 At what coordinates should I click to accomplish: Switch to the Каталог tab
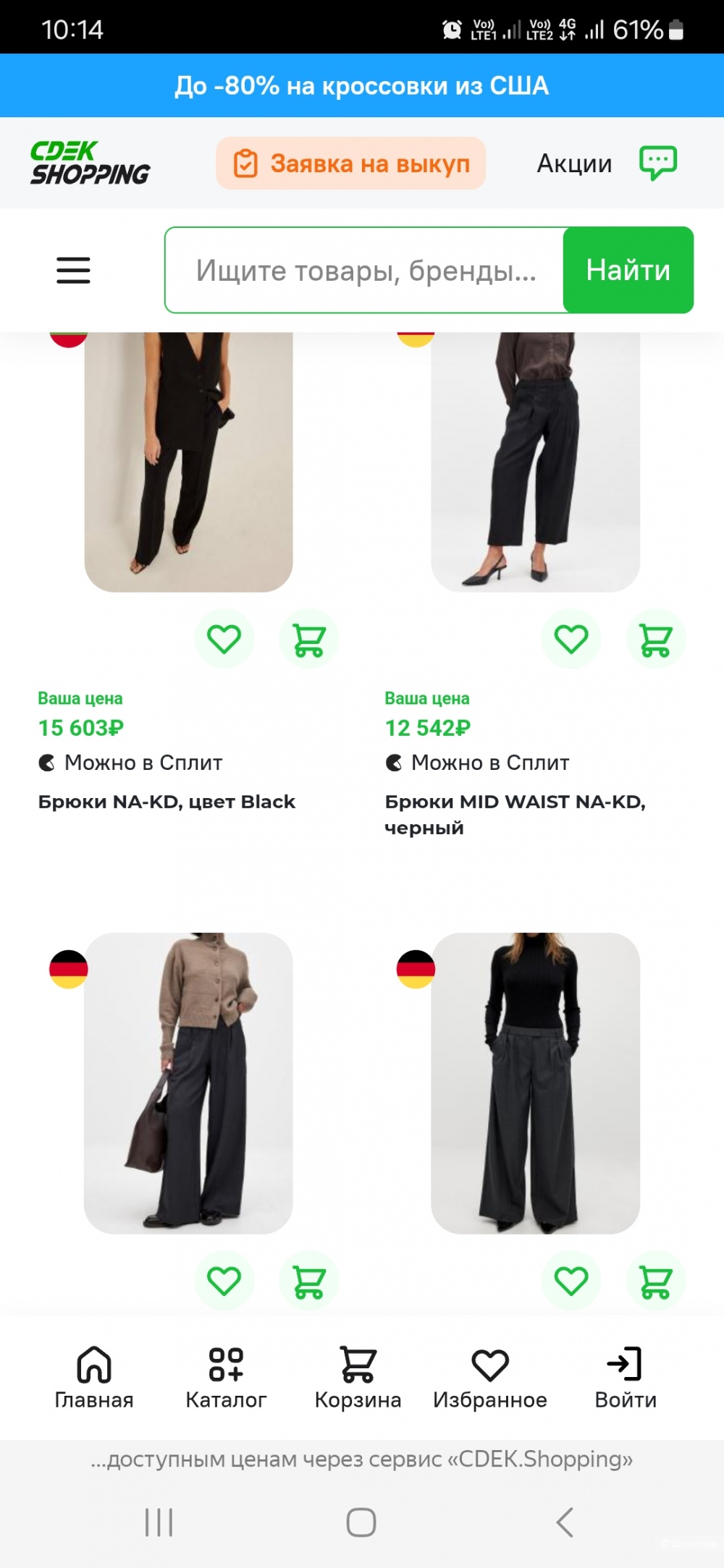tap(226, 1378)
